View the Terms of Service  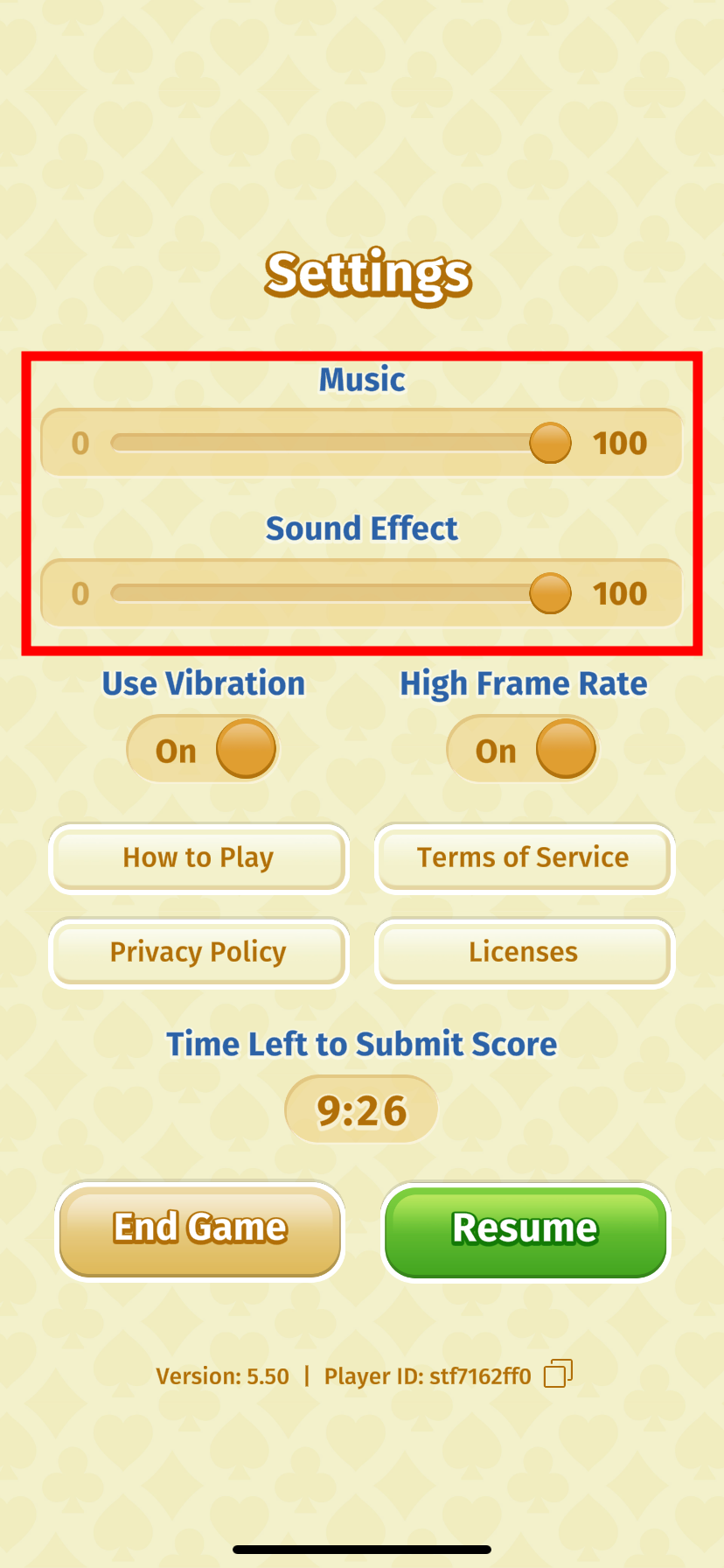pos(524,858)
